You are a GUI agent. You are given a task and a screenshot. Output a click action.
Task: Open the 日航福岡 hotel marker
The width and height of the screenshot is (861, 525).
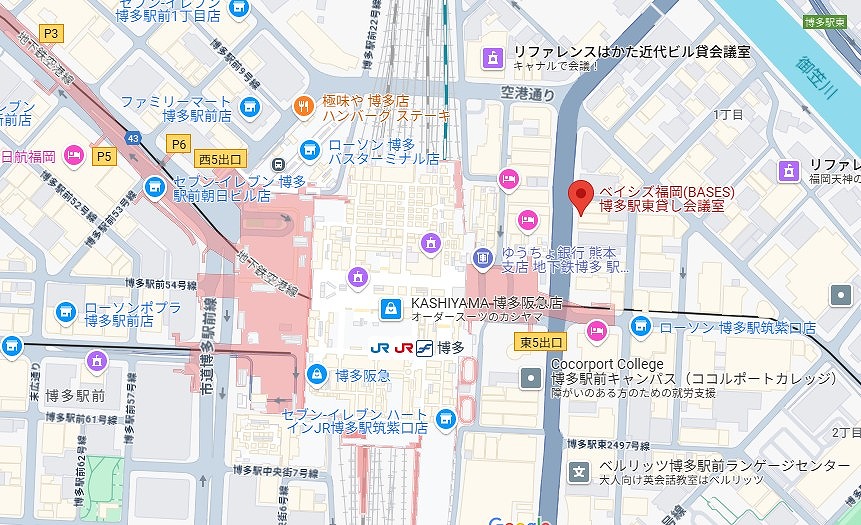pyautogui.click(x=73, y=156)
